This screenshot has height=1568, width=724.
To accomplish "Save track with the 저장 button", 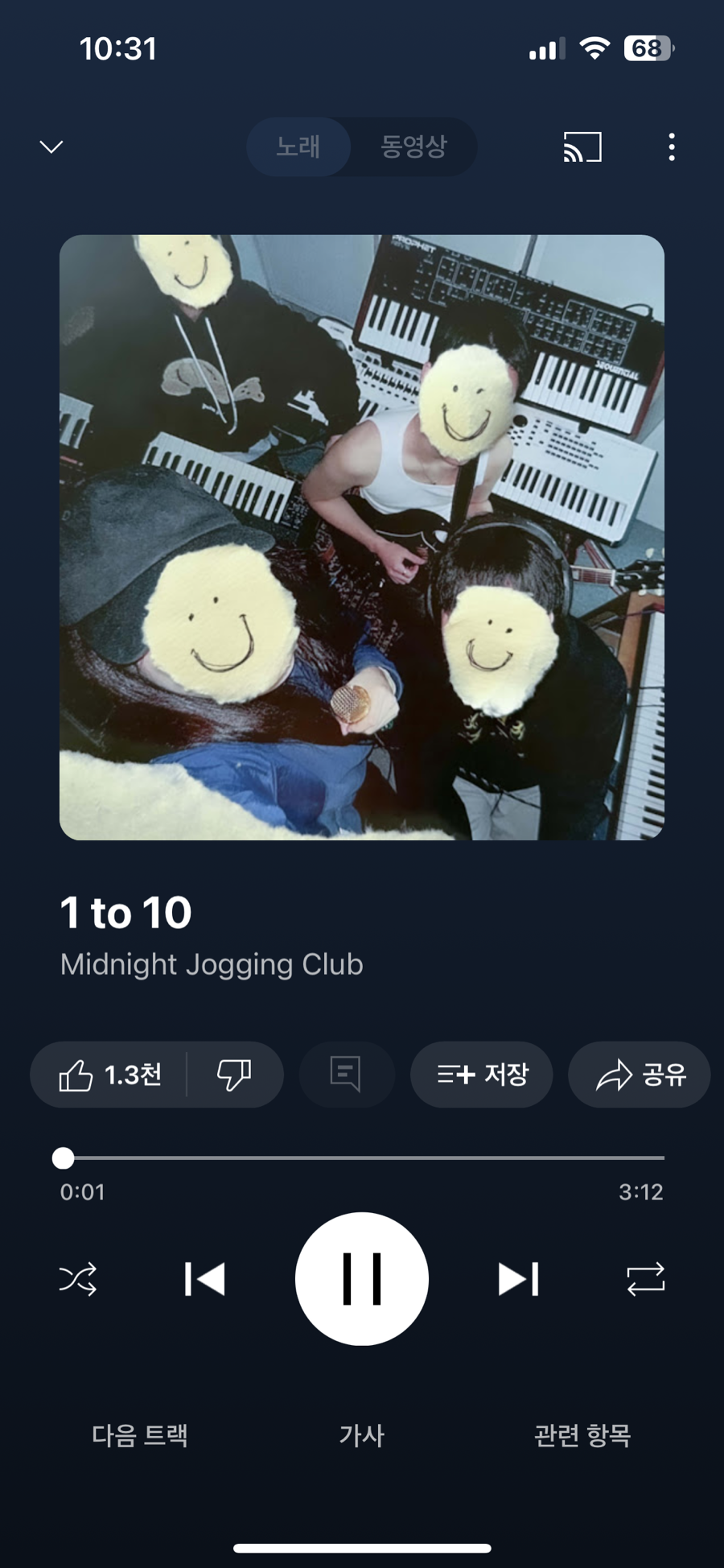I will (482, 1075).
